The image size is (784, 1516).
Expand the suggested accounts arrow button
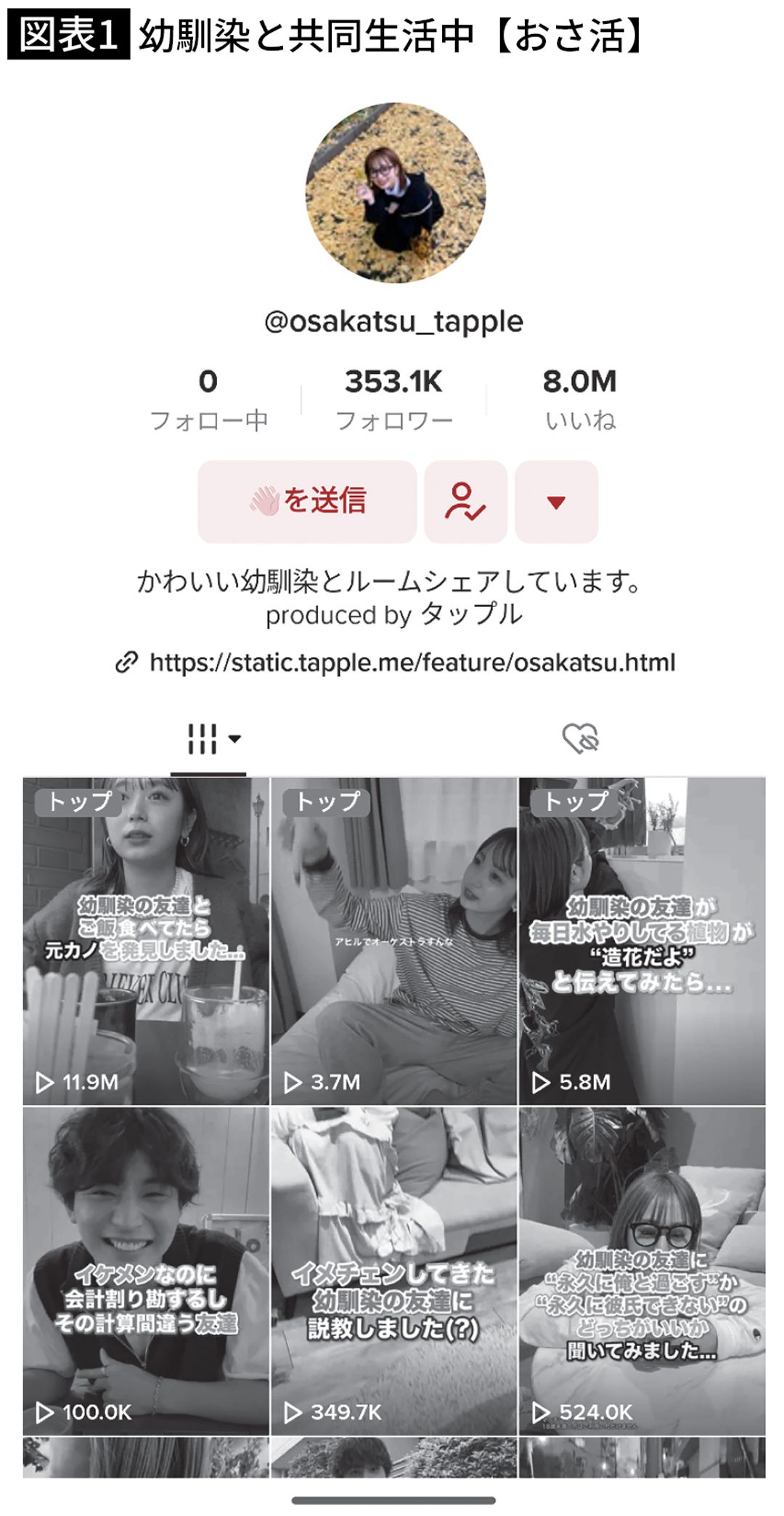tap(556, 502)
